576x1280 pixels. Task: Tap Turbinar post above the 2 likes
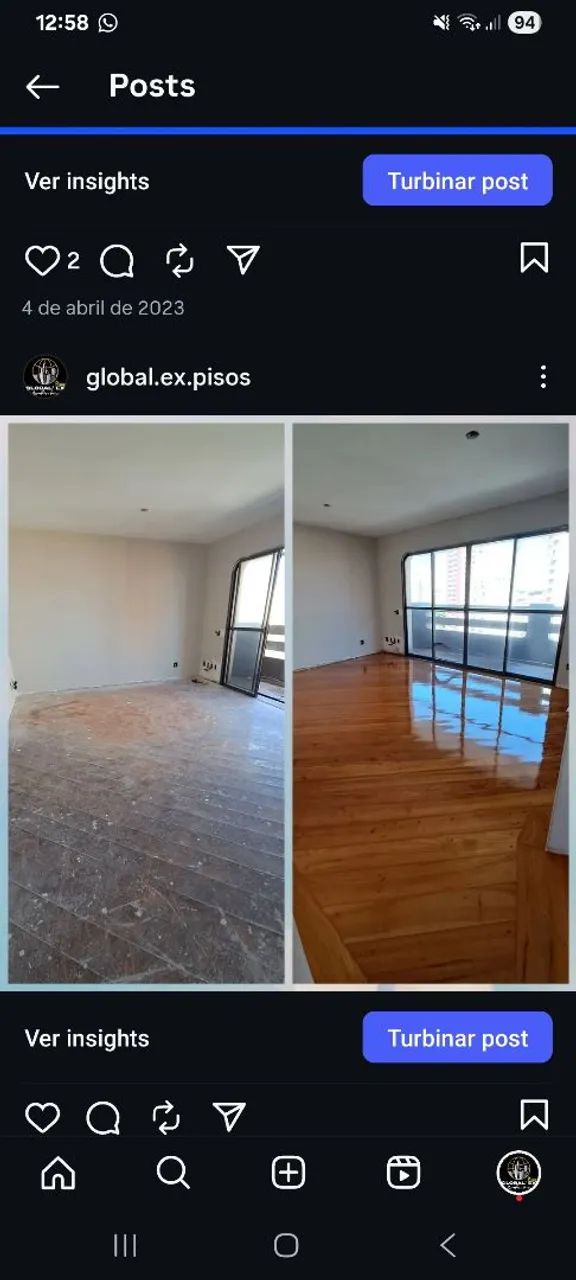[x=457, y=181]
